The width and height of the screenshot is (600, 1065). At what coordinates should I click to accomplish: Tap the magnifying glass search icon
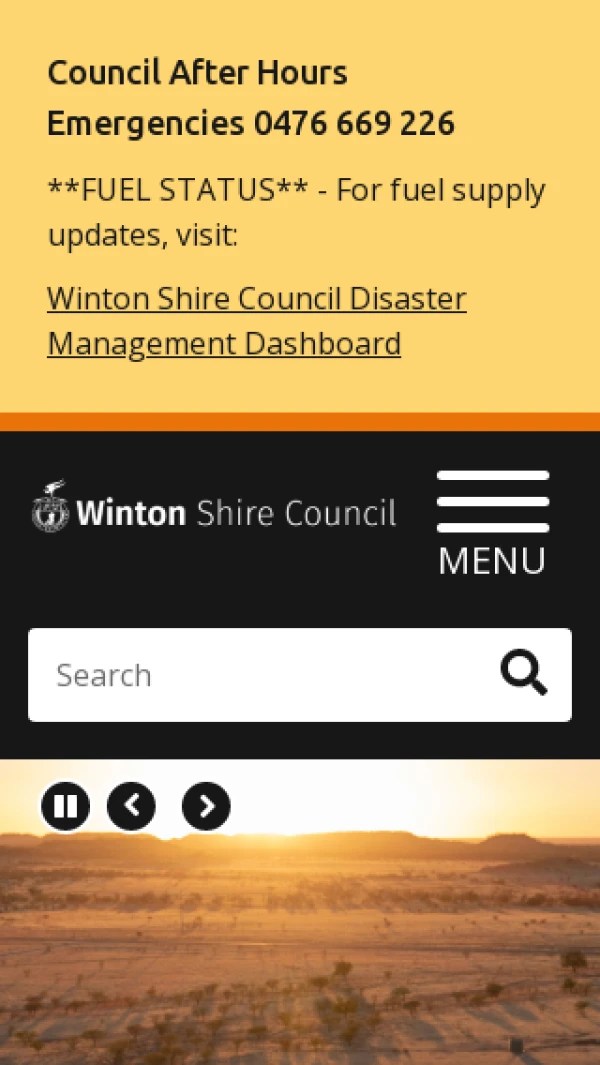point(524,673)
